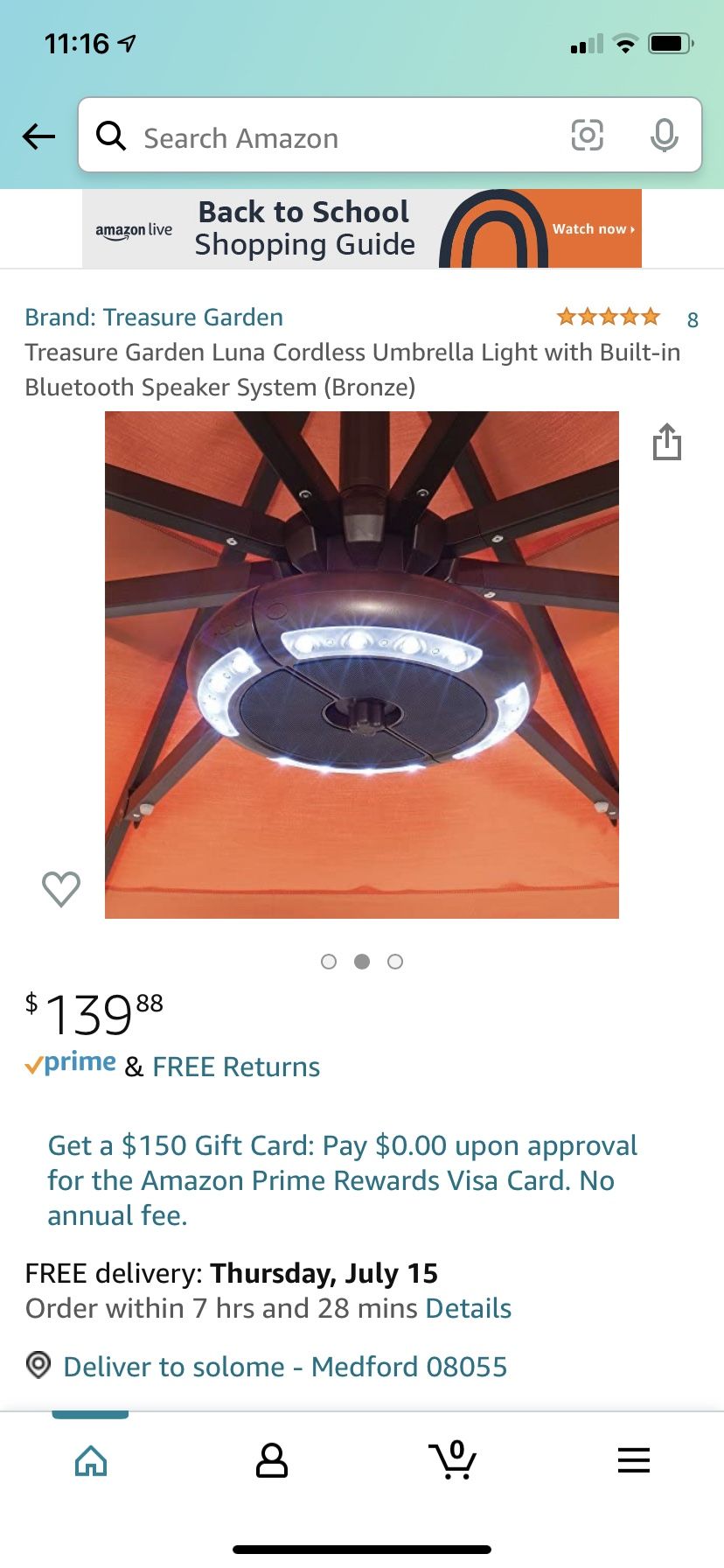This screenshot has width=724, height=1568.
Task: Change delivery address Medford 08055
Action: tap(285, 1367)
